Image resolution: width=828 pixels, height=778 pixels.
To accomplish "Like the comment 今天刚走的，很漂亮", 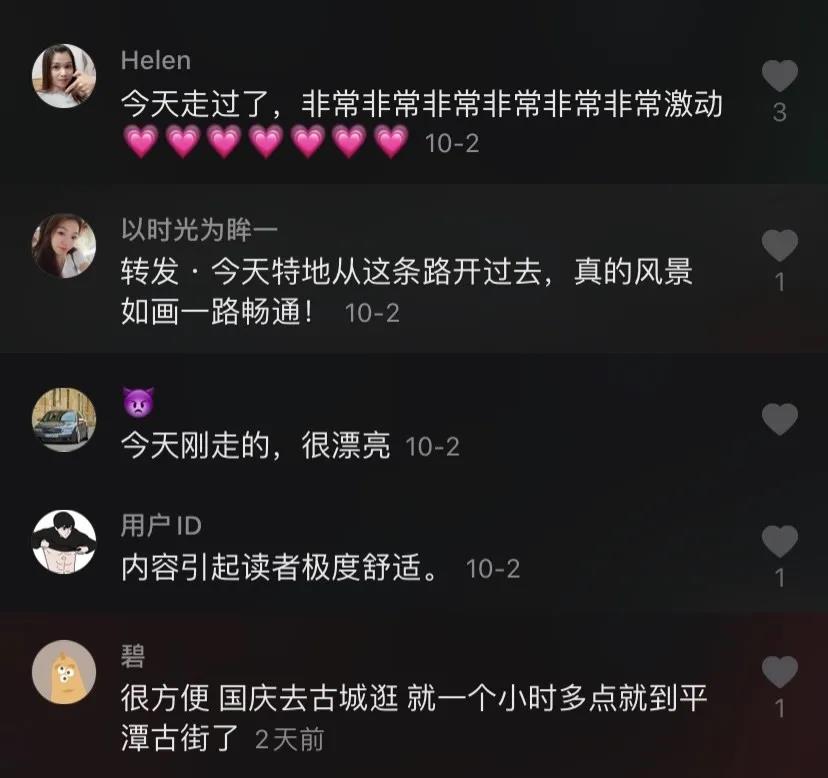I will 780,419.
